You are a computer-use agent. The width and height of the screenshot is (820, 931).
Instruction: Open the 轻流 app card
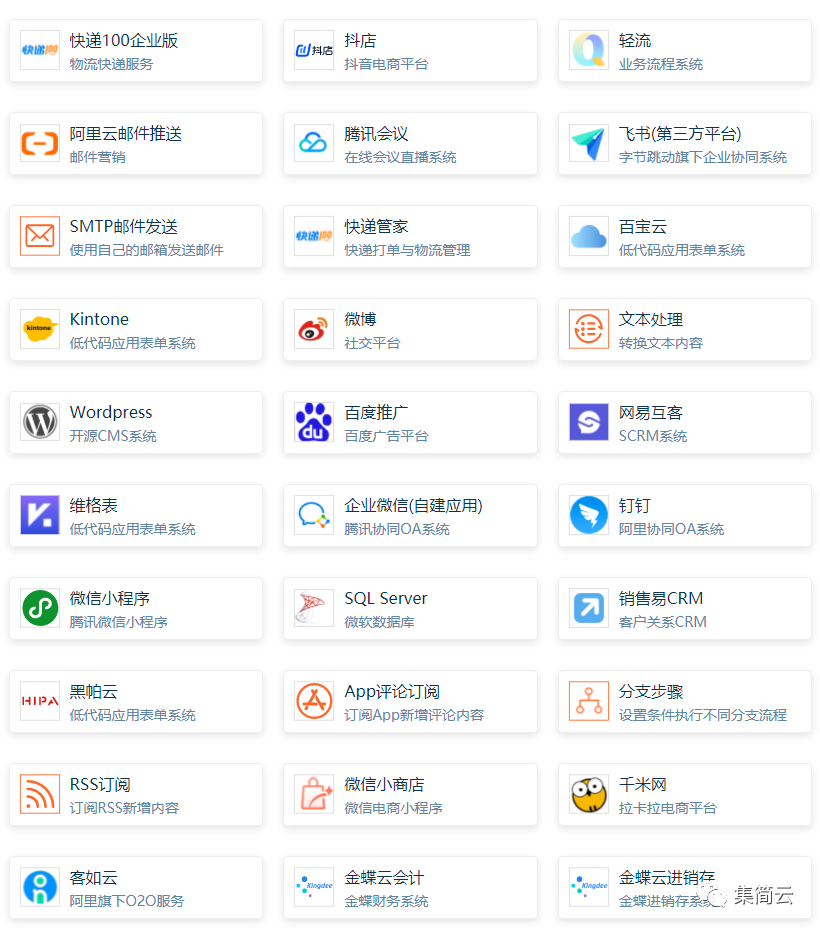coord(684,51)
